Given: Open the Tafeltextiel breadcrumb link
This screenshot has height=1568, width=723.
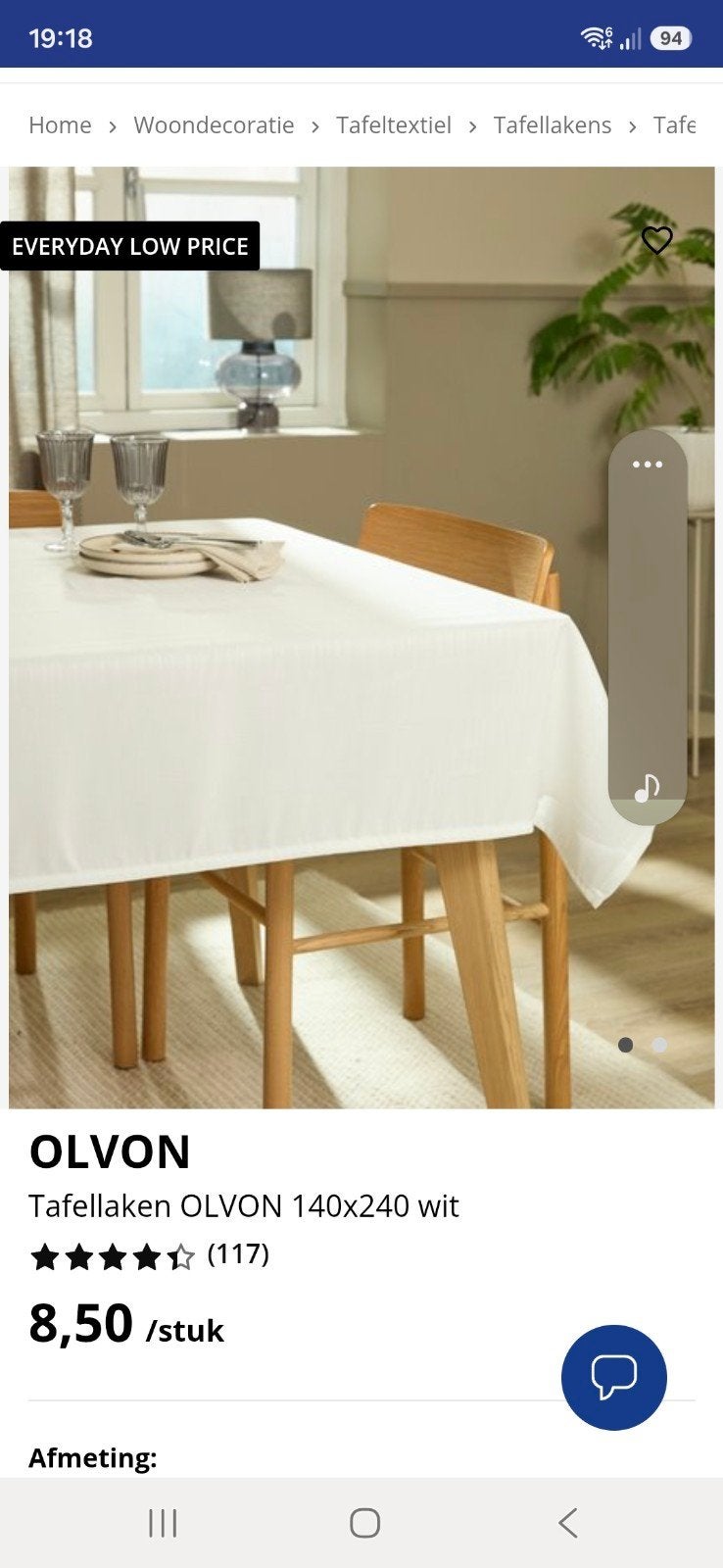Looking at the screenshot, I should pos(394,125).
